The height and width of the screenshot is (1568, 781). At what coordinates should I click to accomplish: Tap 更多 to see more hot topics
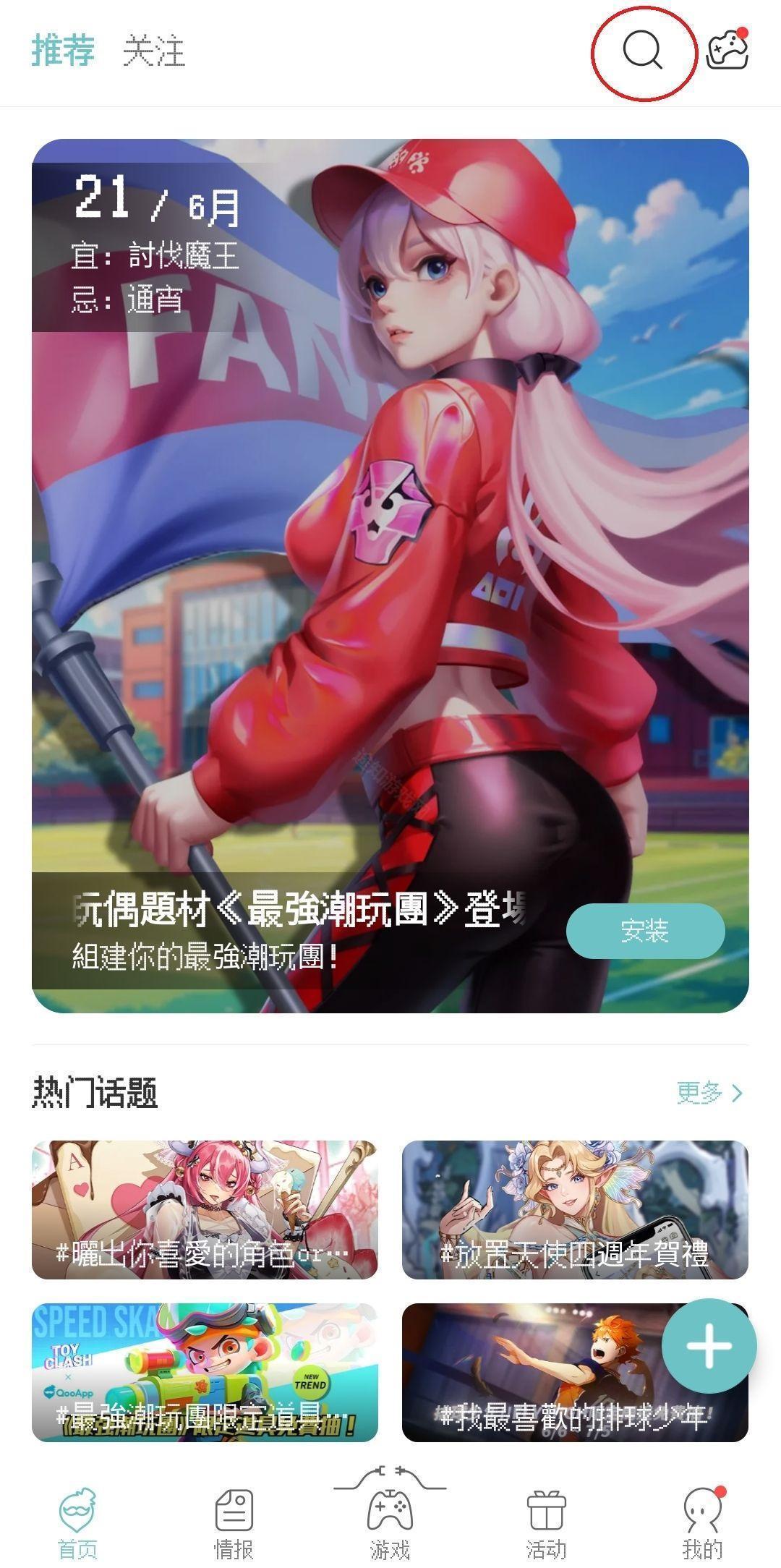709,1092
